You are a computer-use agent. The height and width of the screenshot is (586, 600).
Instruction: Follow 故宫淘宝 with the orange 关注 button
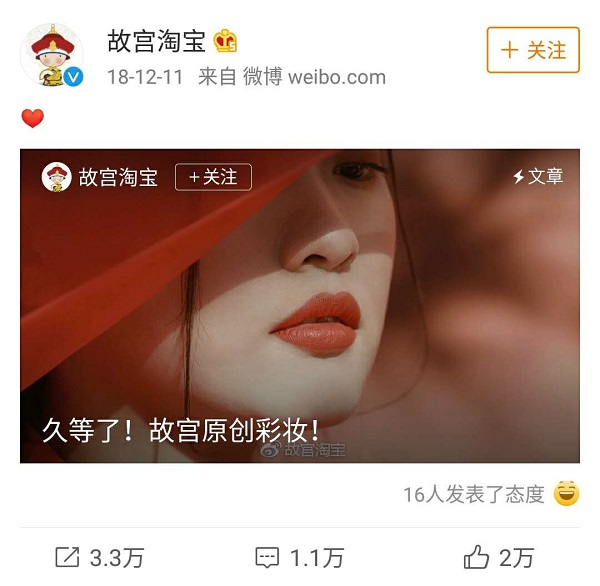pyautogui.click(x=533, y=50)
